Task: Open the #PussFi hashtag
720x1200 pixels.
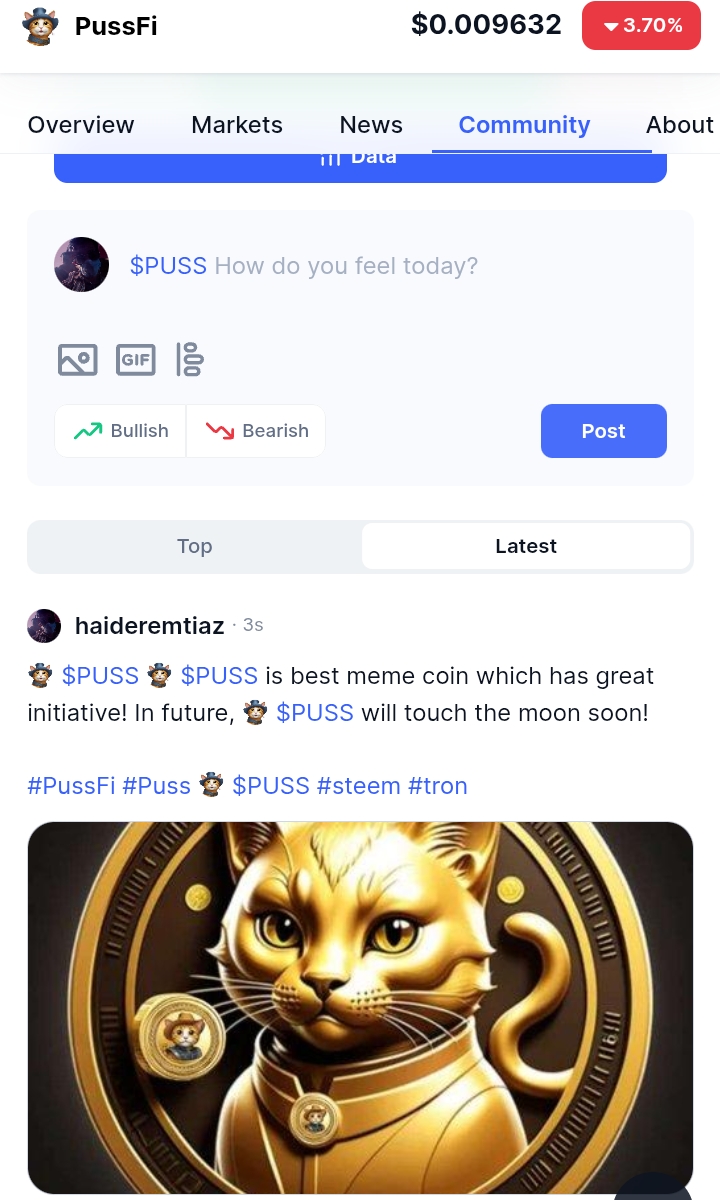Action: pos(71,786)
